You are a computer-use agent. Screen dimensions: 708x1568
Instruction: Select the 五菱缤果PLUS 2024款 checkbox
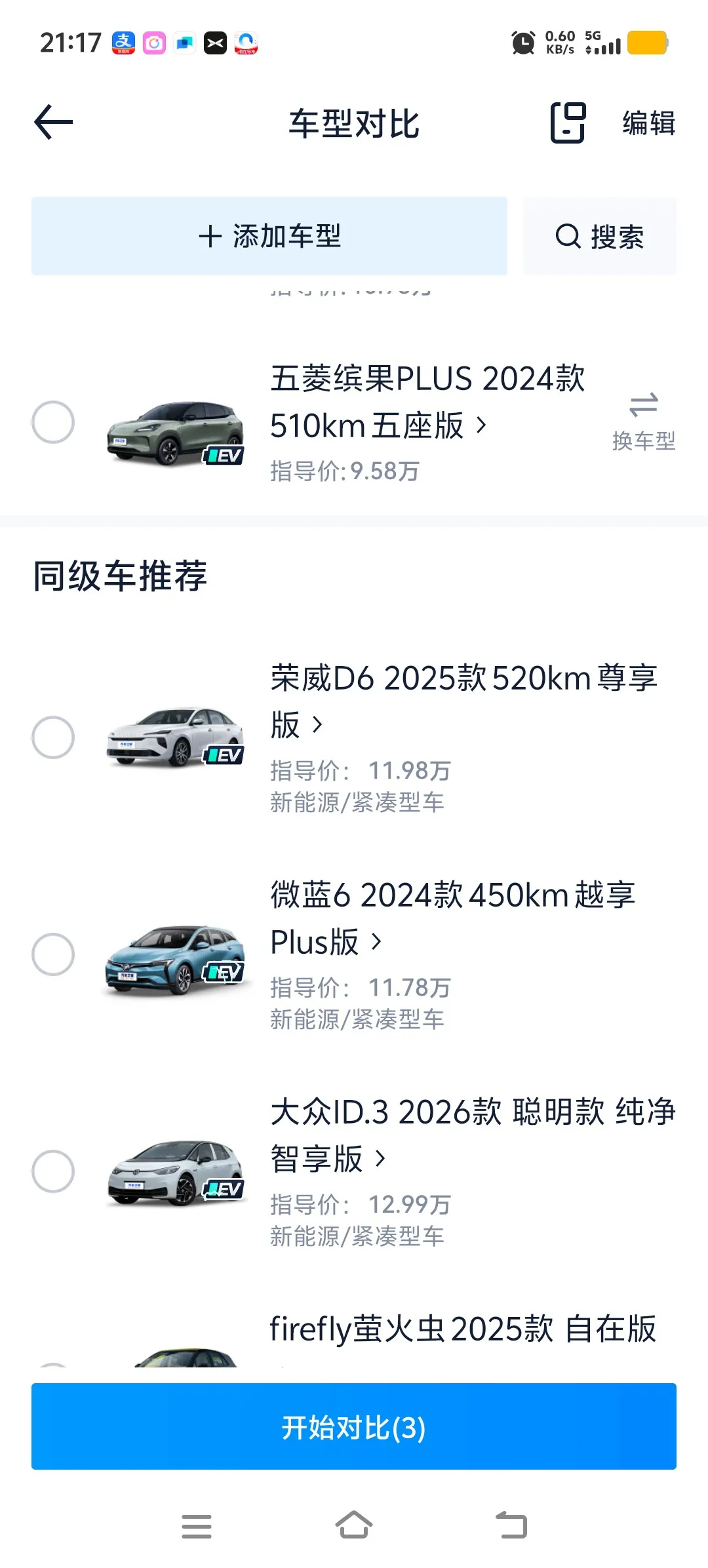point(53,422)
